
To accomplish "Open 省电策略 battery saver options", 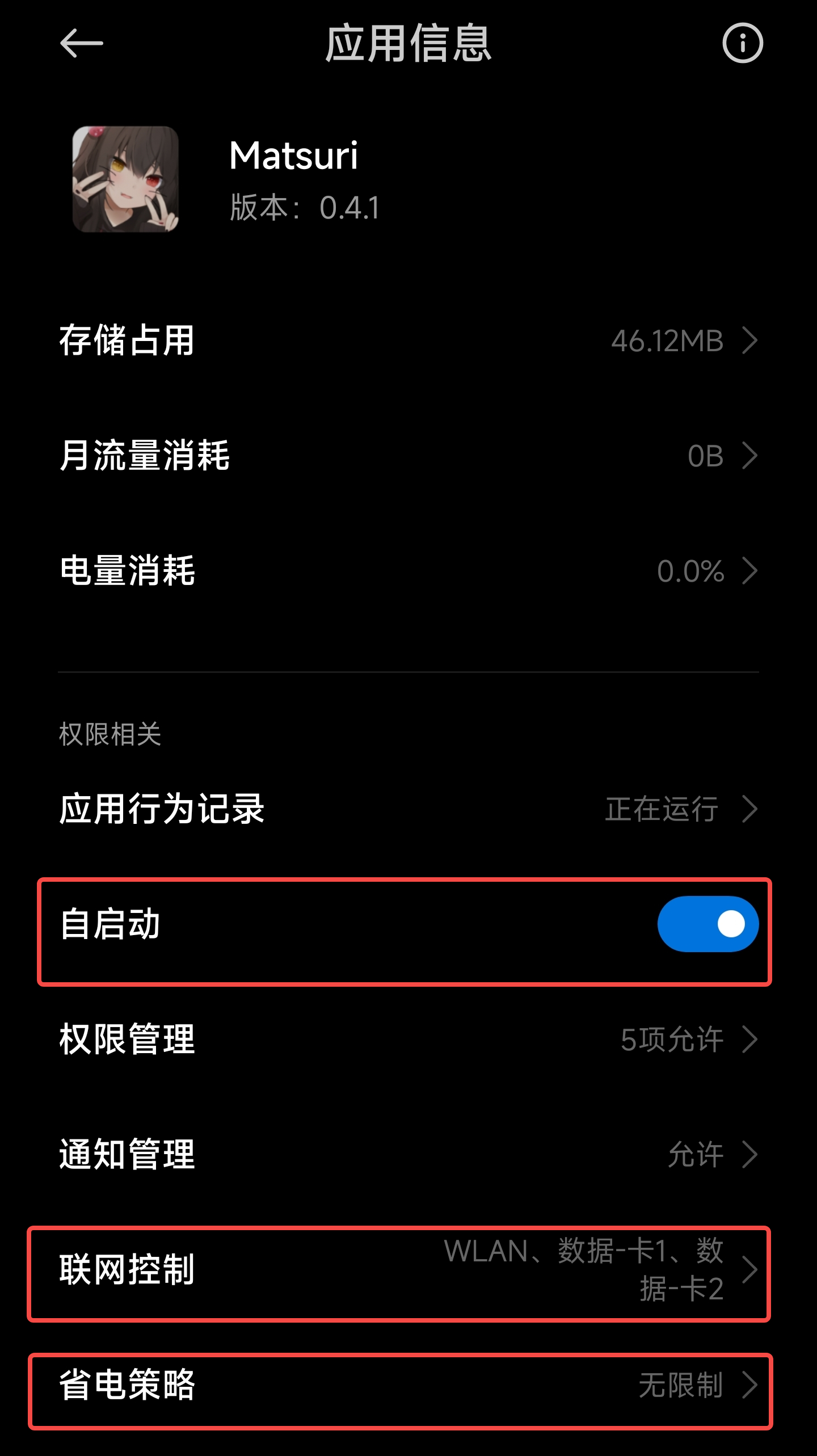I will coord(408,1386).
